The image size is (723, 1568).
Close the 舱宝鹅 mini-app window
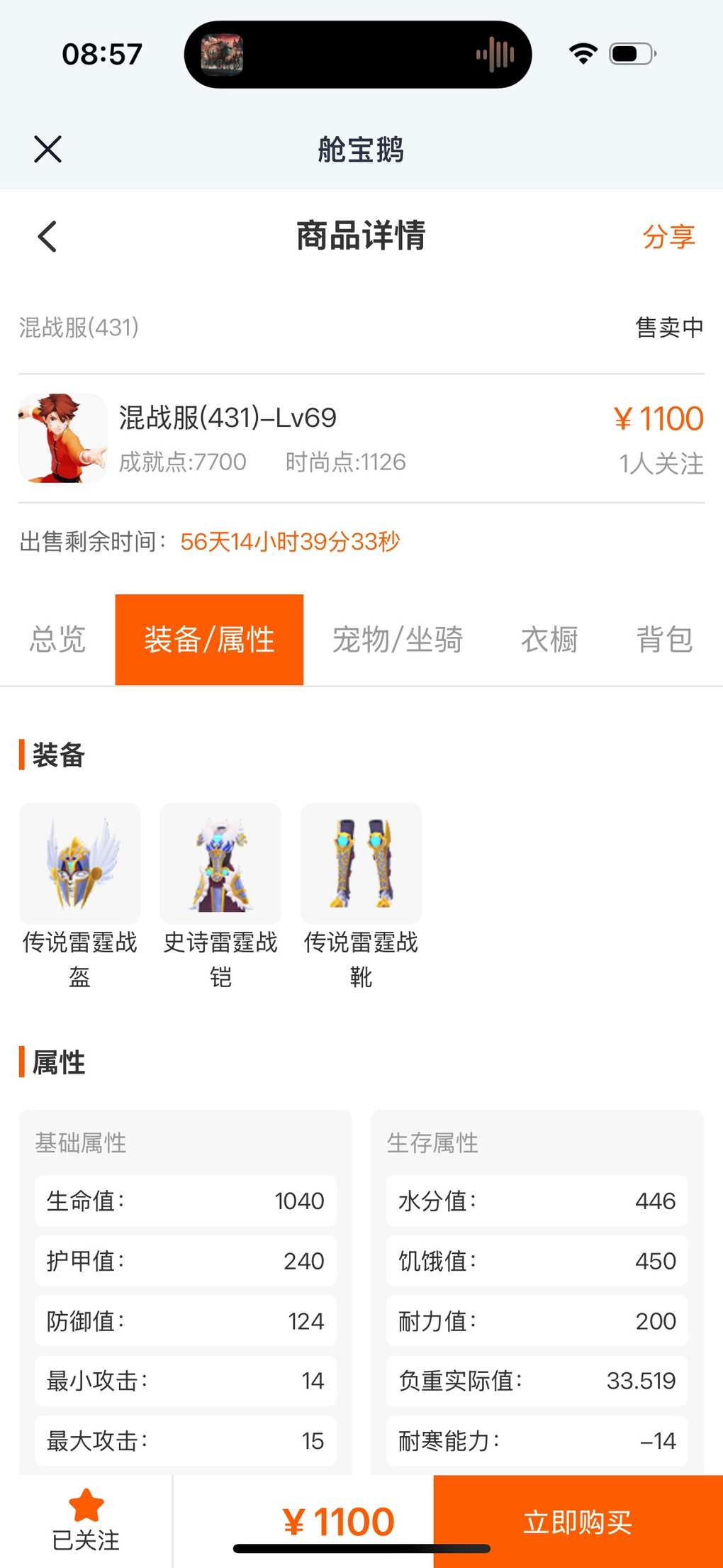47,149
